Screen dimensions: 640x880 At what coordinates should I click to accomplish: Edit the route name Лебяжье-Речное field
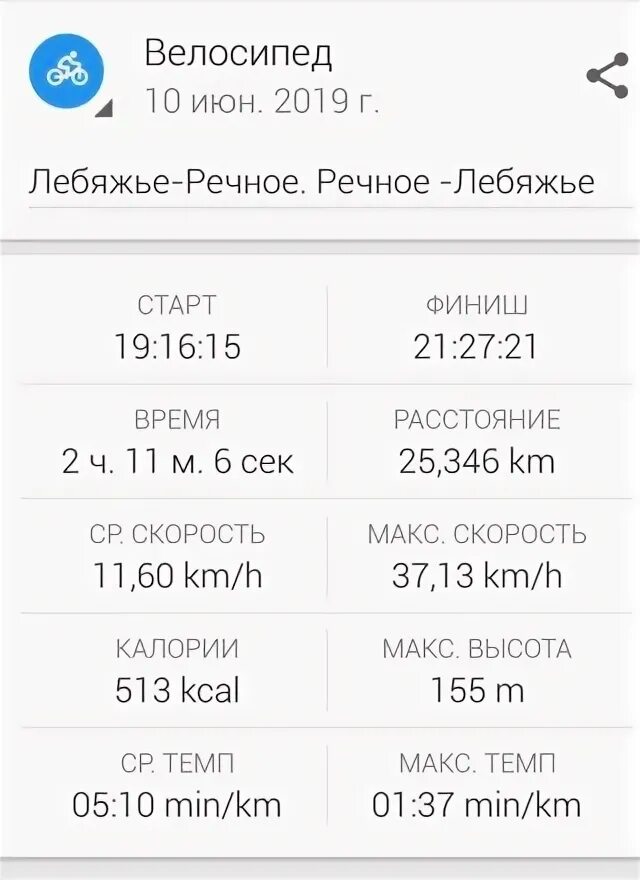click(x=312, y=182)
